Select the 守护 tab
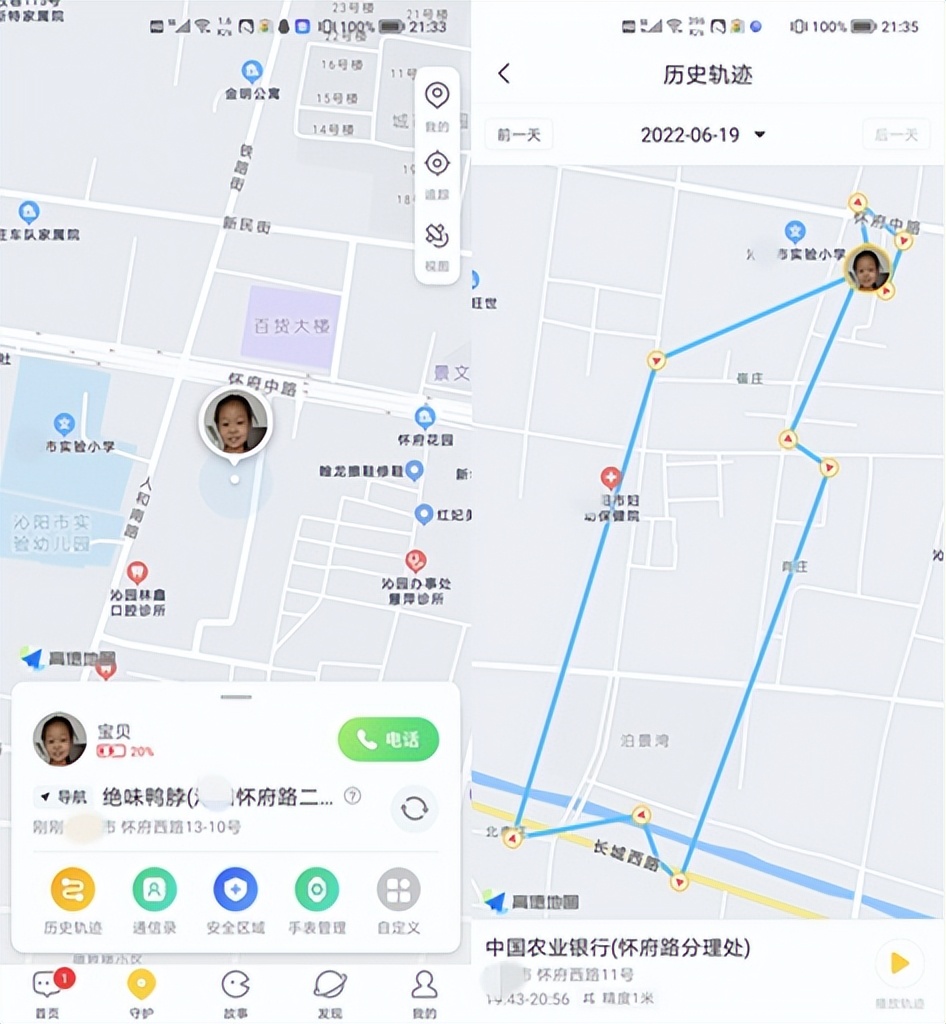This screenshot has height=1024, width=946. (x=142, y=993)
